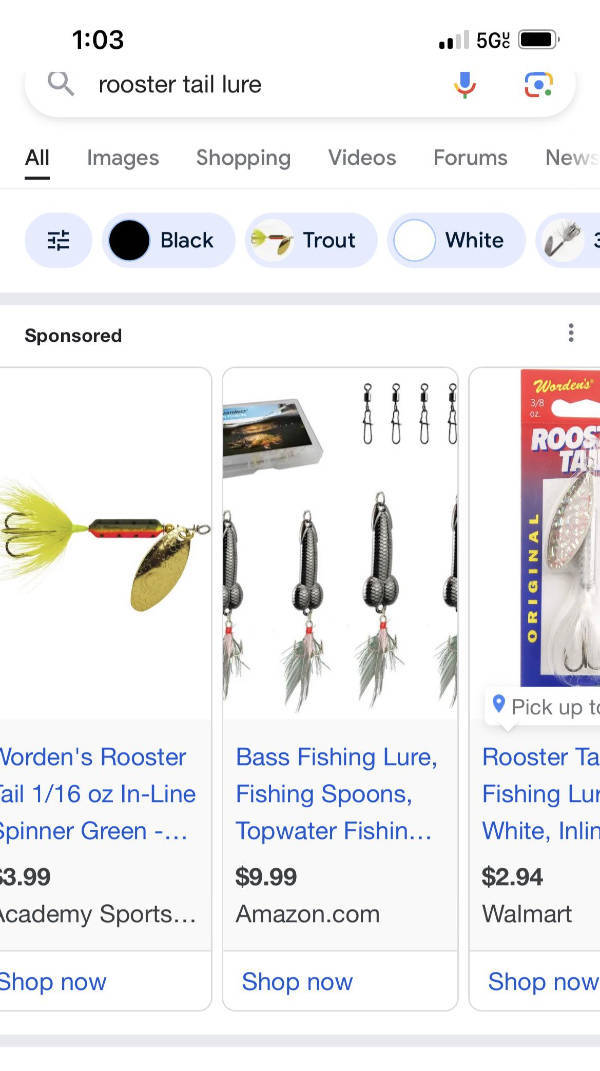Filter results by Black color

(168, 240)
